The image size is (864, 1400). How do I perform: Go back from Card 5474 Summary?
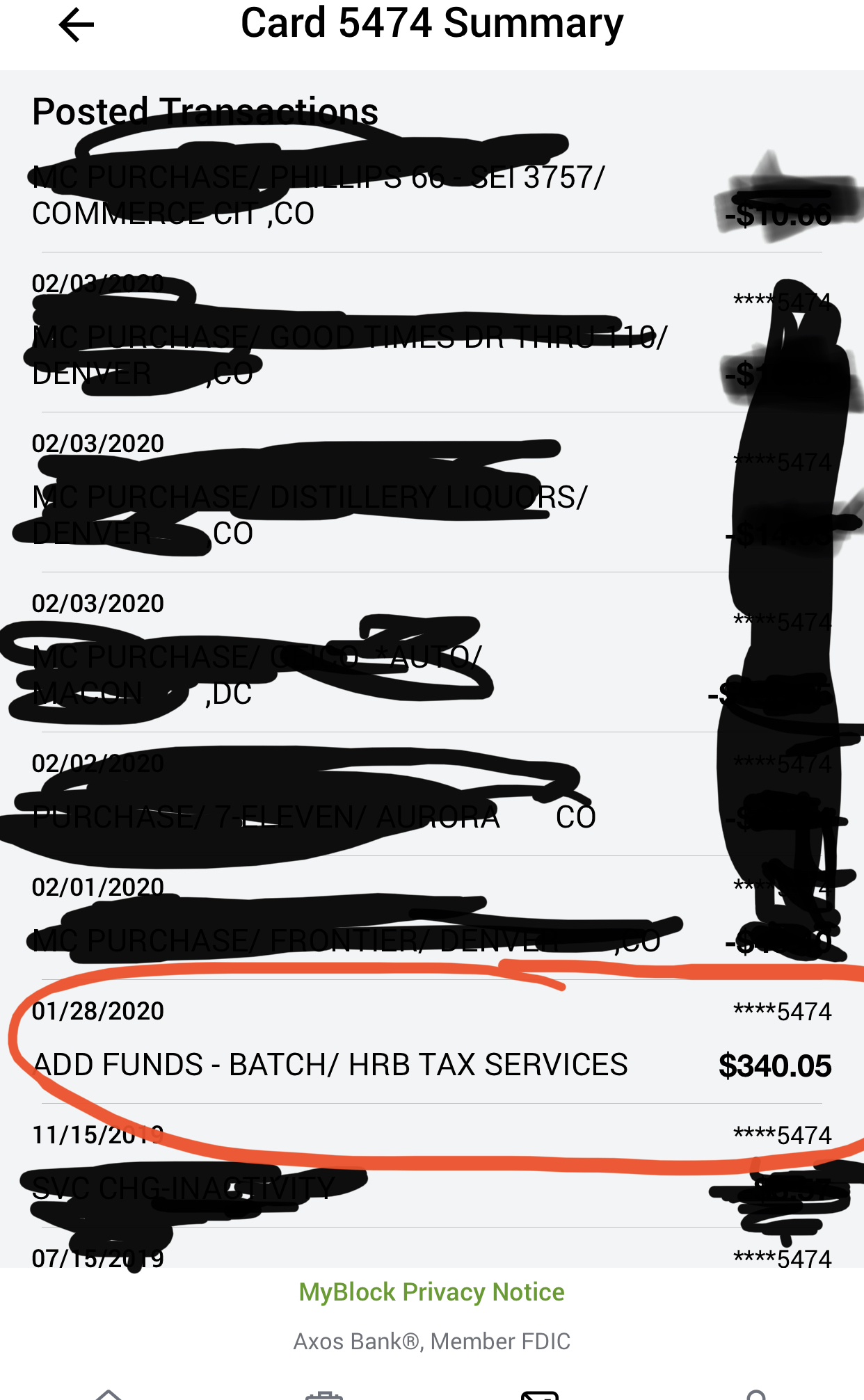(x=77, y=26)
